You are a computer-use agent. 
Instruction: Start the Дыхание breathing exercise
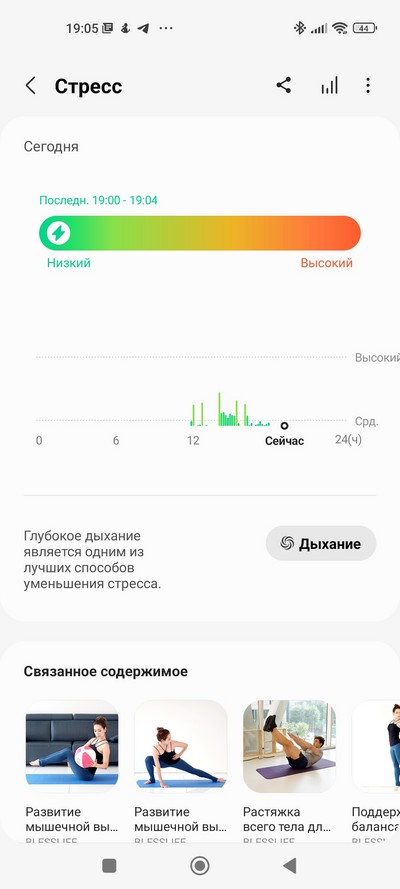321,543
